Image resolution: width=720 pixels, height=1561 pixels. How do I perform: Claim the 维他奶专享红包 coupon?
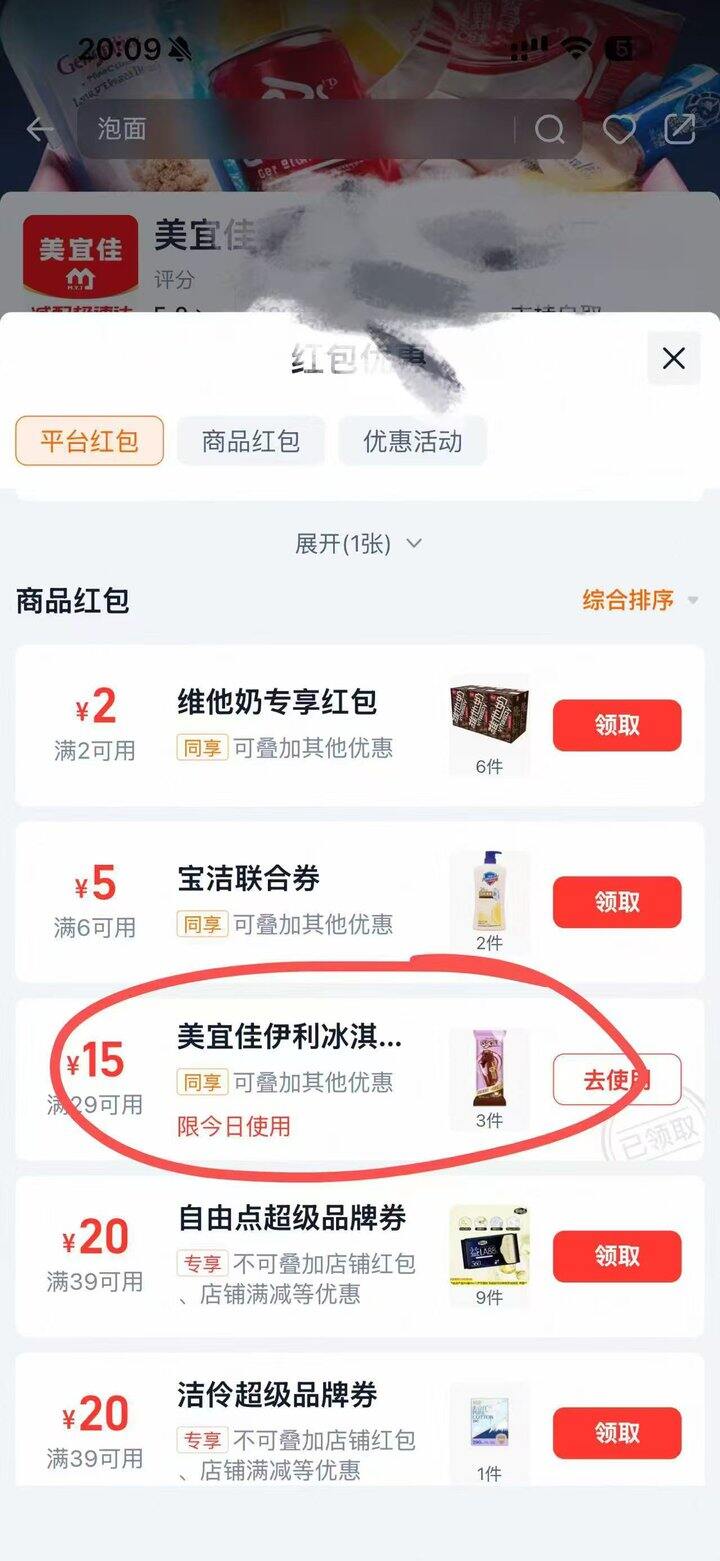(617, 725)
